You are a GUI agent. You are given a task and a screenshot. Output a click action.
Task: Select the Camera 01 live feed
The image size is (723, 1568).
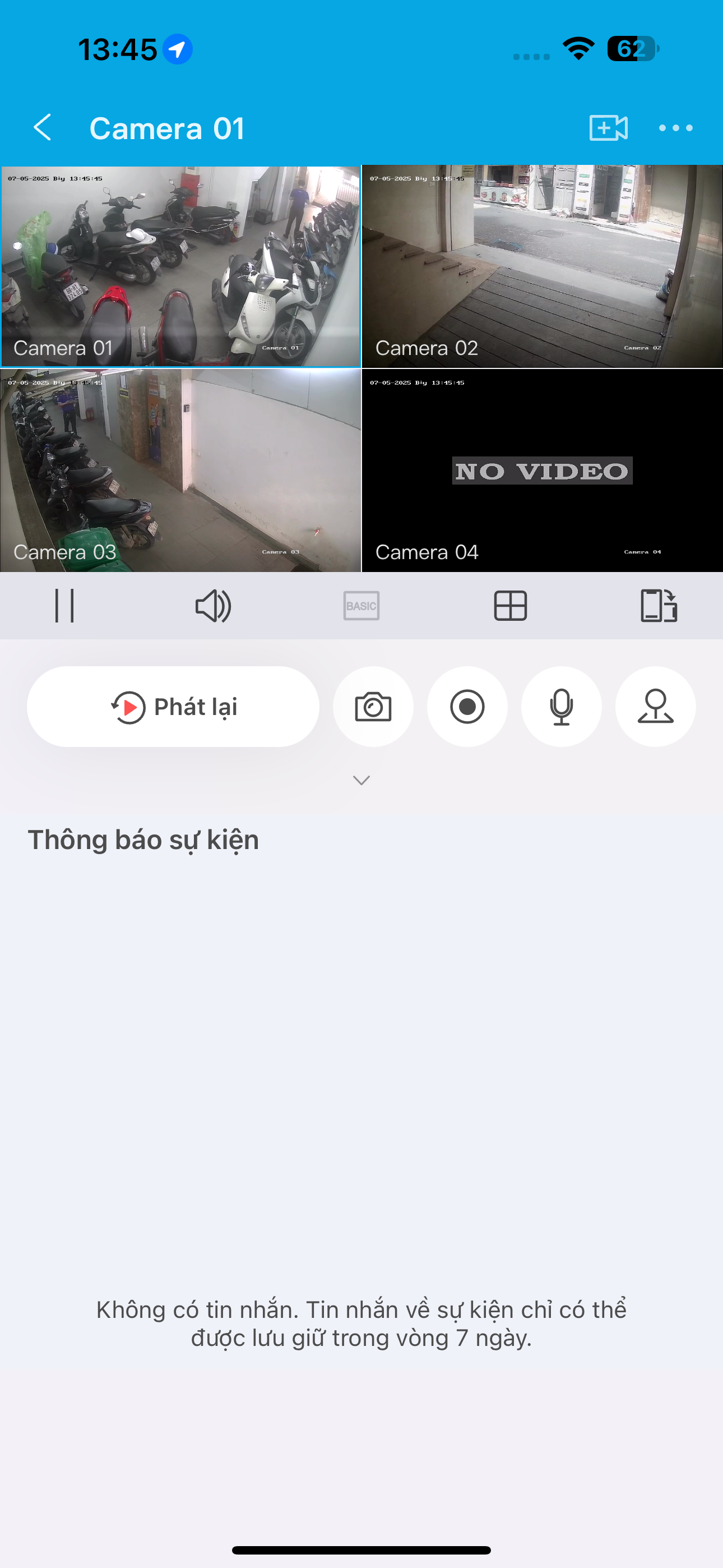180,266
